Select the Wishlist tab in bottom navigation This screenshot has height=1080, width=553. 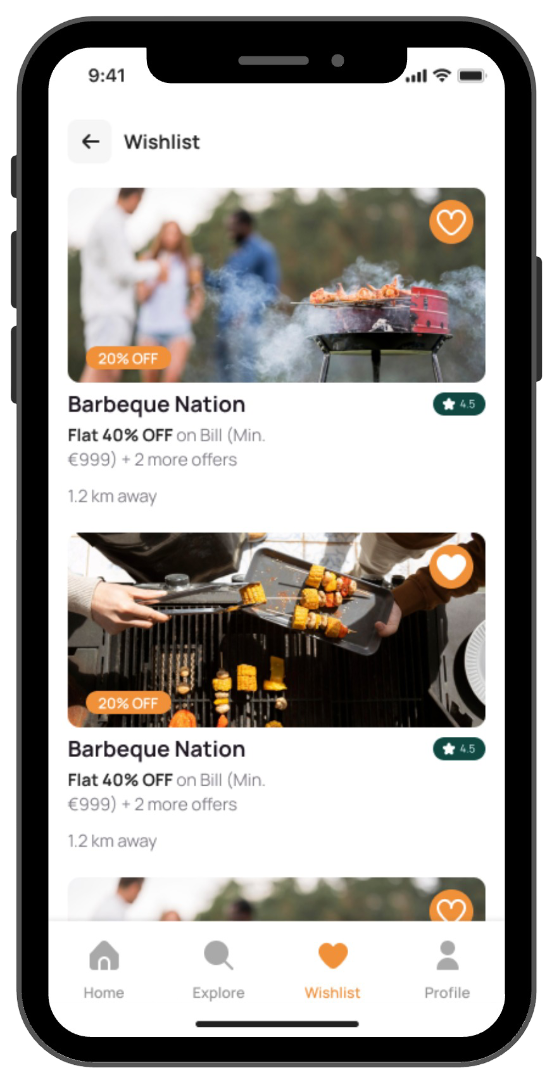coord(333,970)
